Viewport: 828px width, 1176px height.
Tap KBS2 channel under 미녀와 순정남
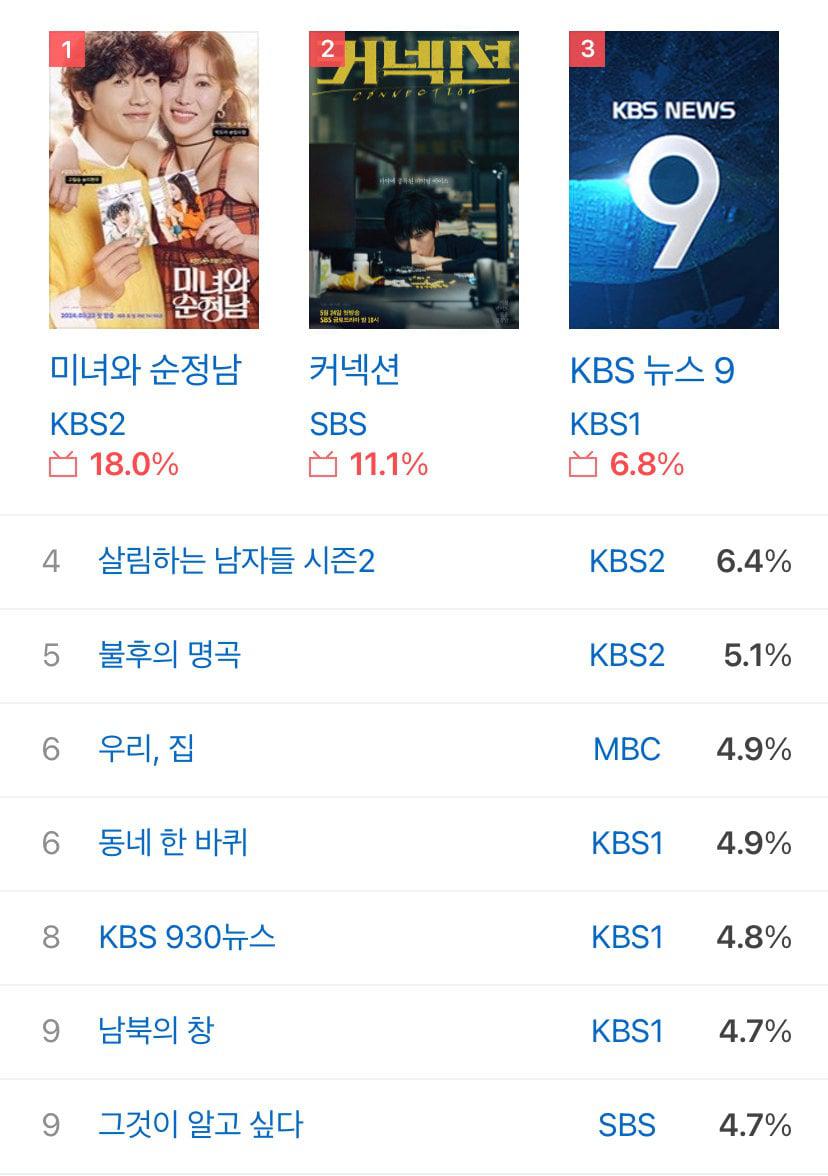tap(87, 424)
